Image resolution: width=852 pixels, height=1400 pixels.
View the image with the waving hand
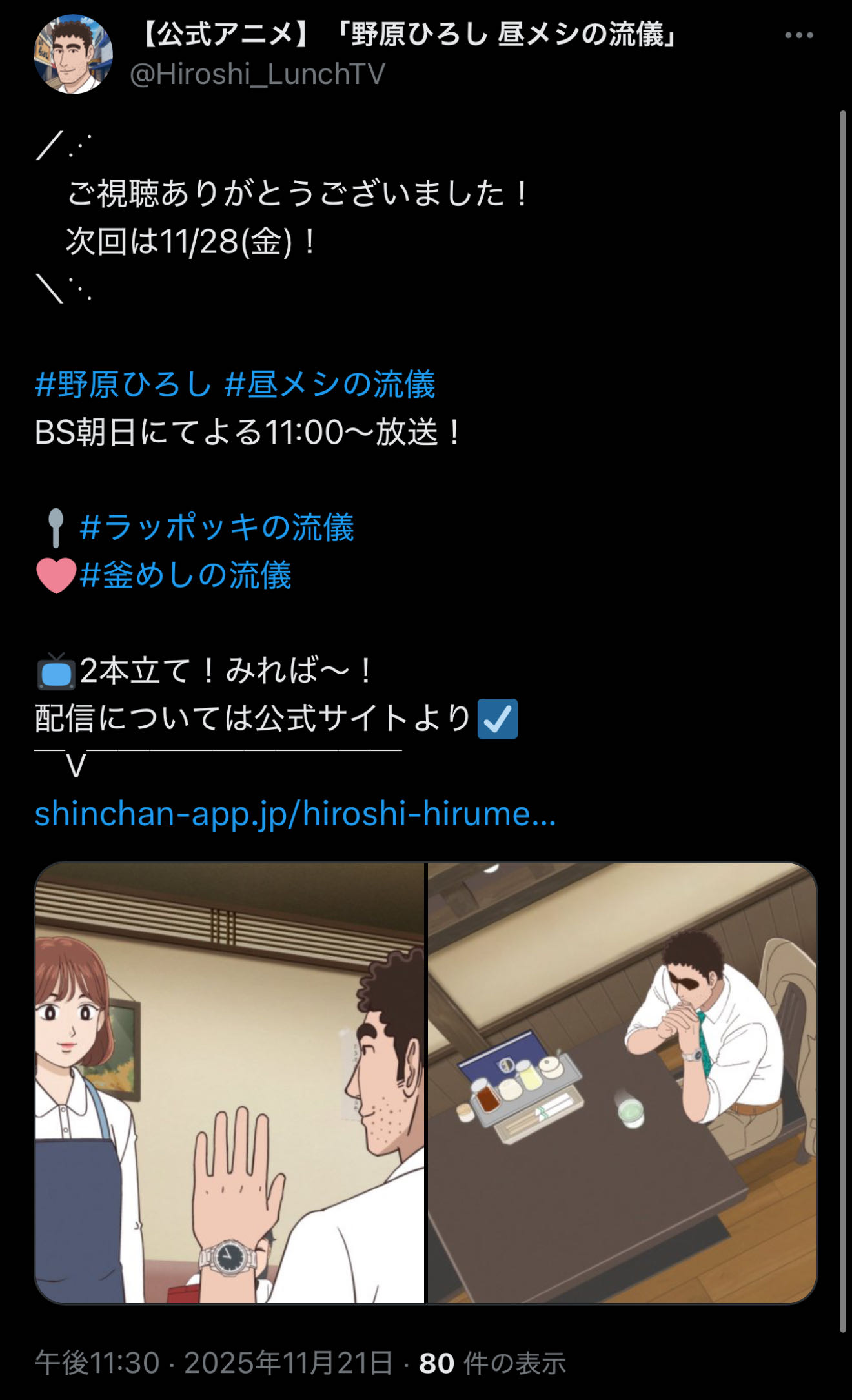[230, 1083]
